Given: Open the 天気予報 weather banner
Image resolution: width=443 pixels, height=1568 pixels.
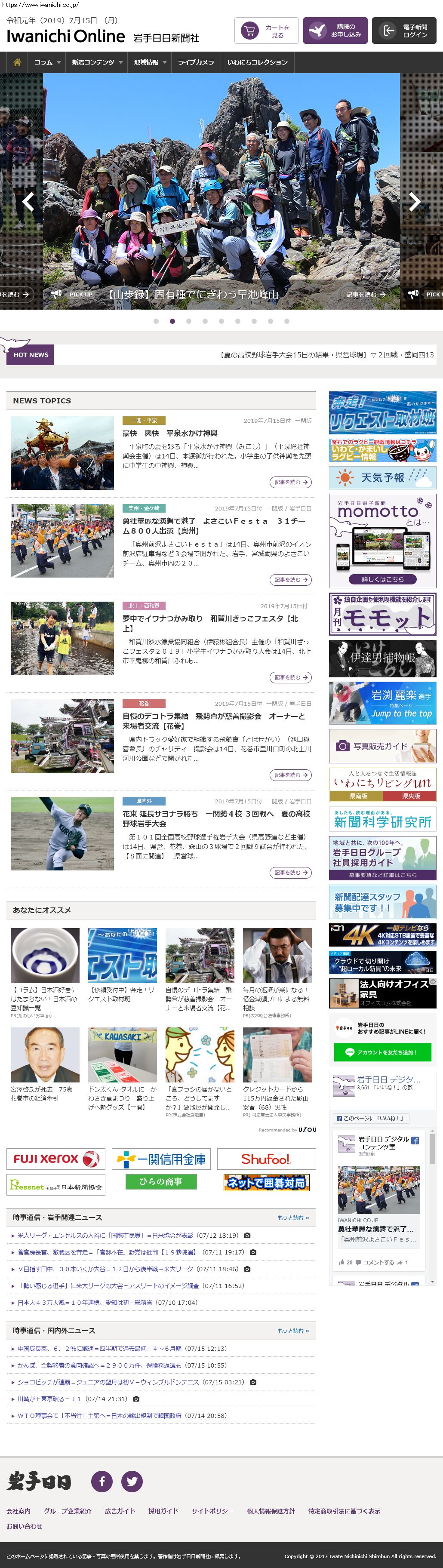Looking at the screenshot, I should 382,478.
